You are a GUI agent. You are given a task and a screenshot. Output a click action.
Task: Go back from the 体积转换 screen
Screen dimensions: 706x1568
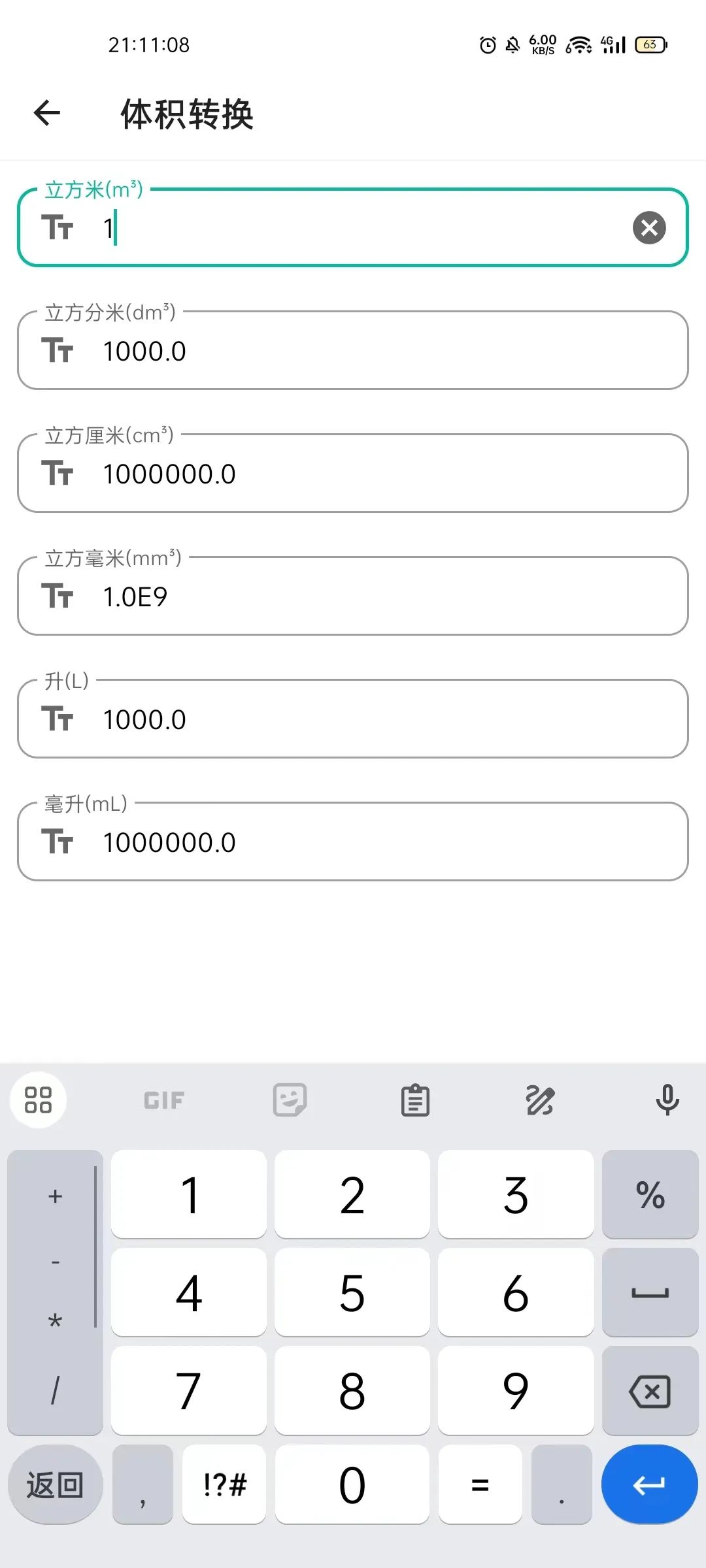tap(47, 113)
